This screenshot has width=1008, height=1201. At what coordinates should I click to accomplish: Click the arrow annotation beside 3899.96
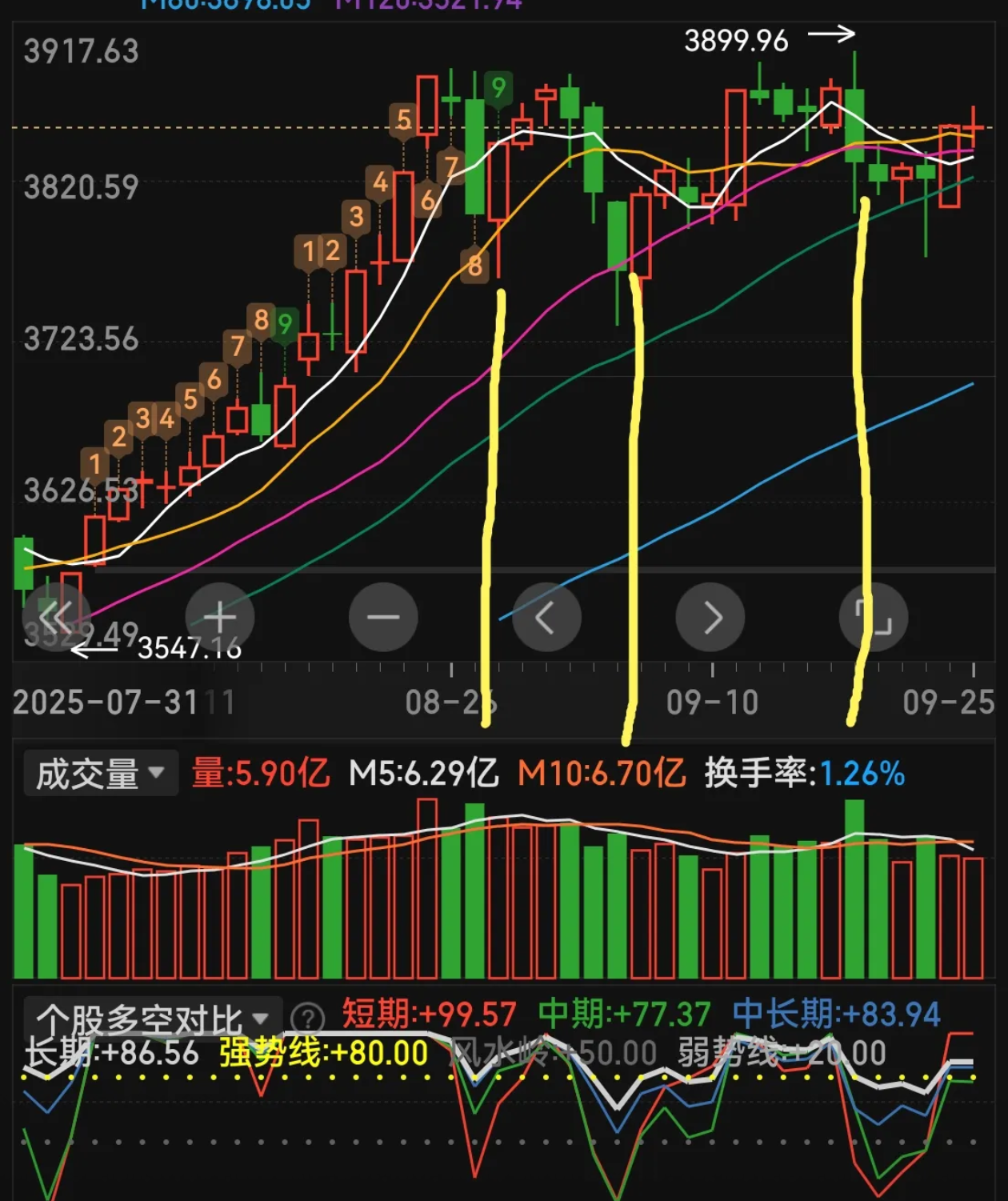832,34
